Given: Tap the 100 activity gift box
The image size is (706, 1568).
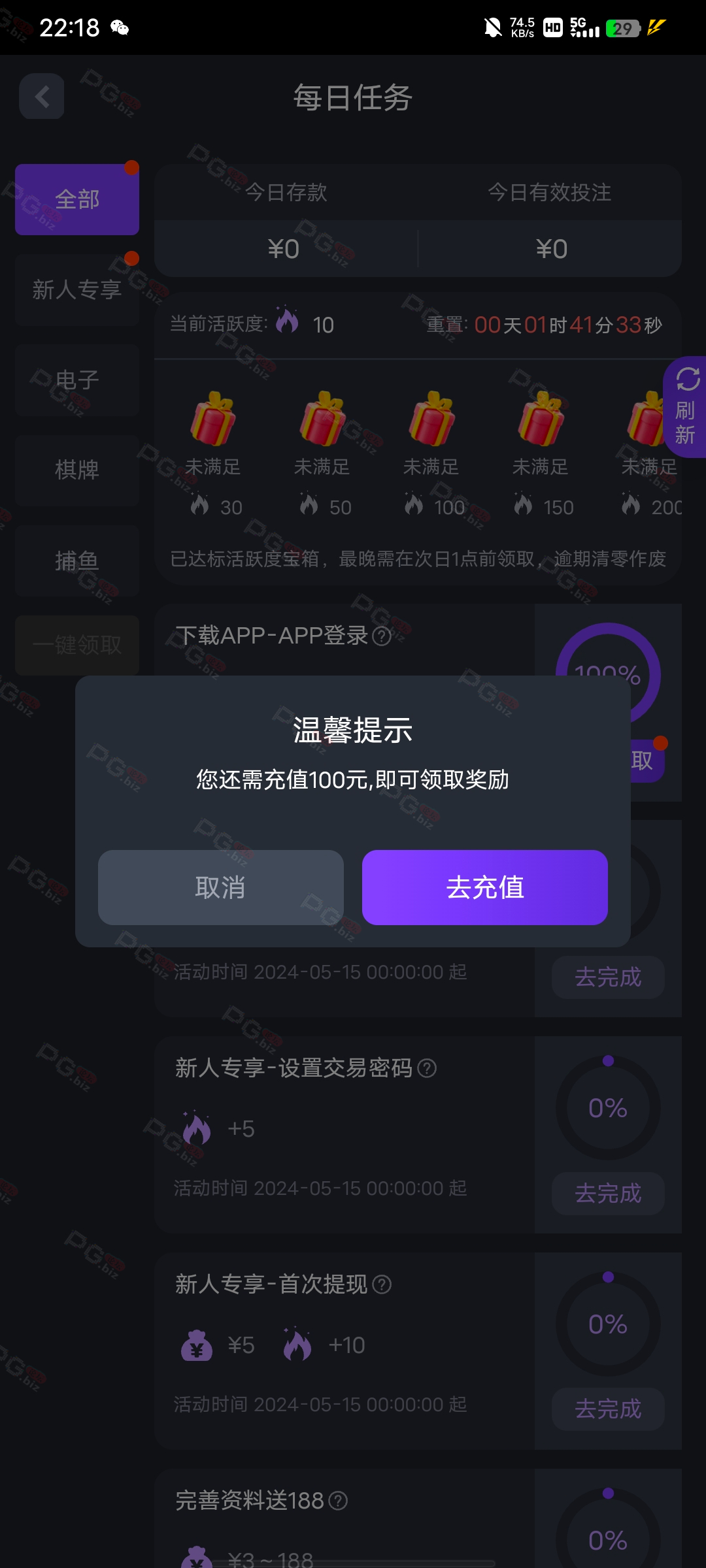Looking at the screenshot, I should (x=431, y=419).
